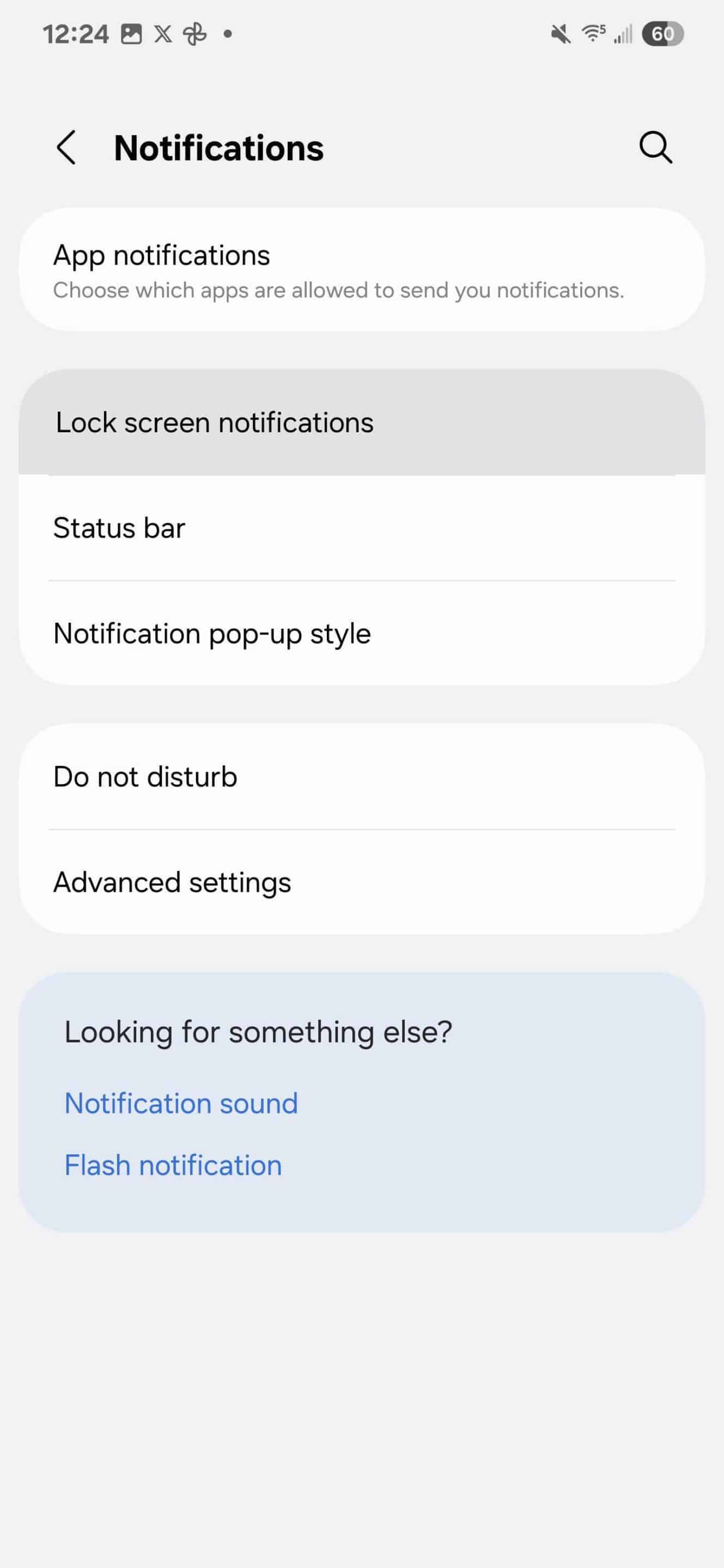
Task: Open Status bar settings
Action: 362,528
